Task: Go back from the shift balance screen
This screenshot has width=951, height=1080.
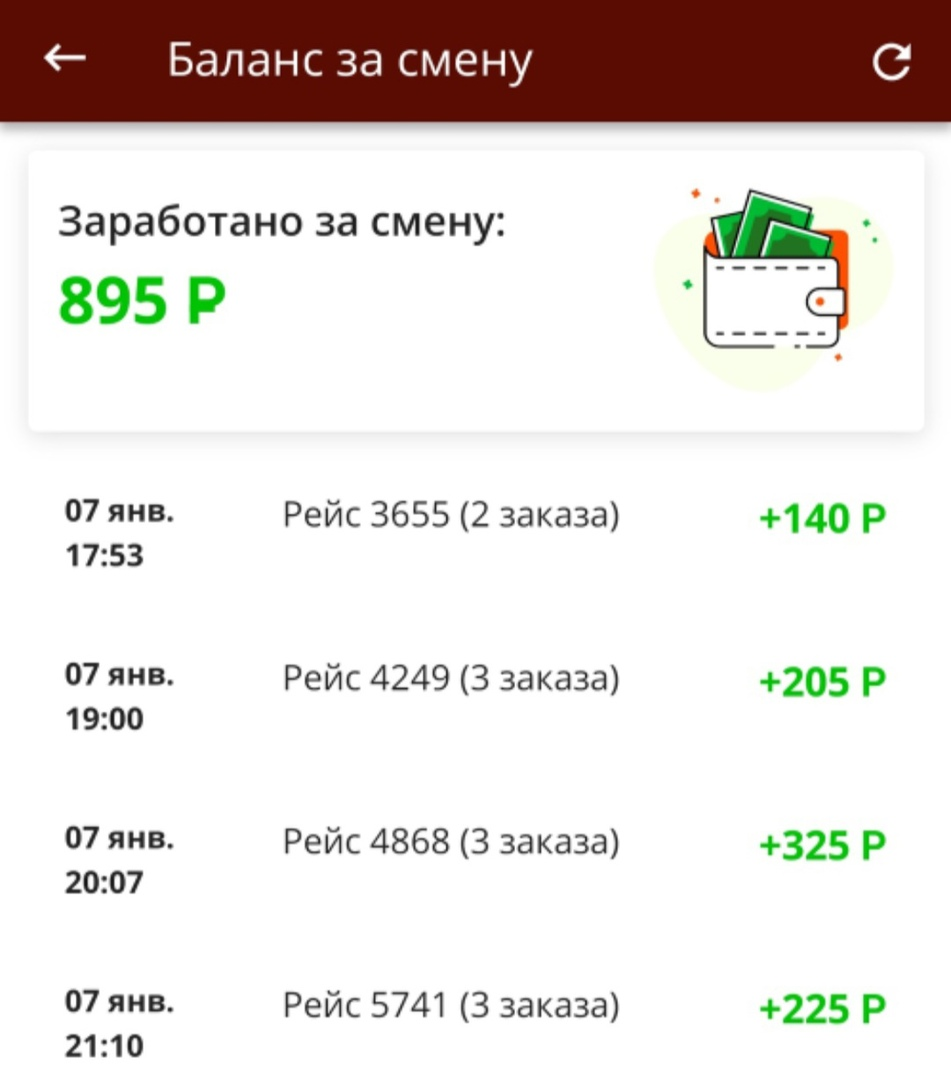Action: pyautogui.click(x=65, y=60)
